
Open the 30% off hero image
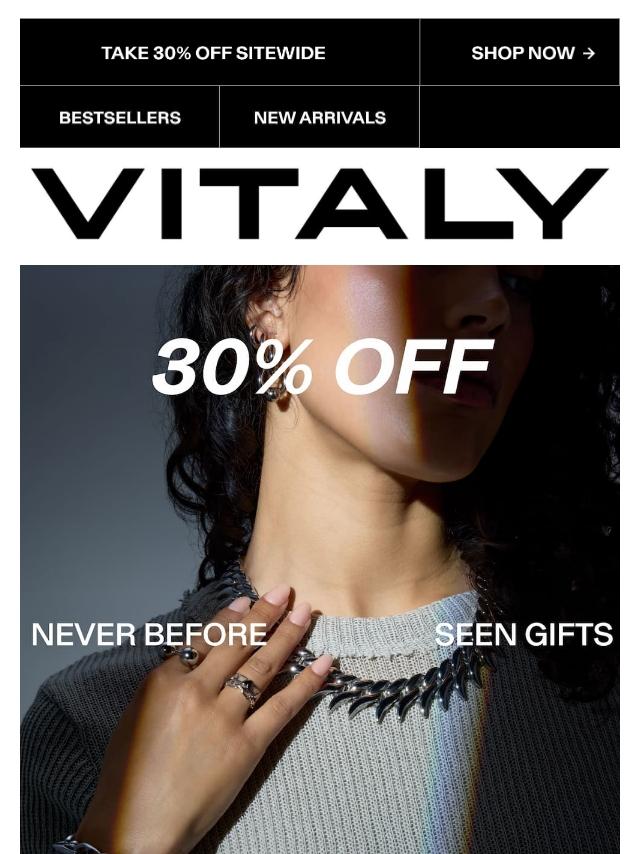pos(320,559)
